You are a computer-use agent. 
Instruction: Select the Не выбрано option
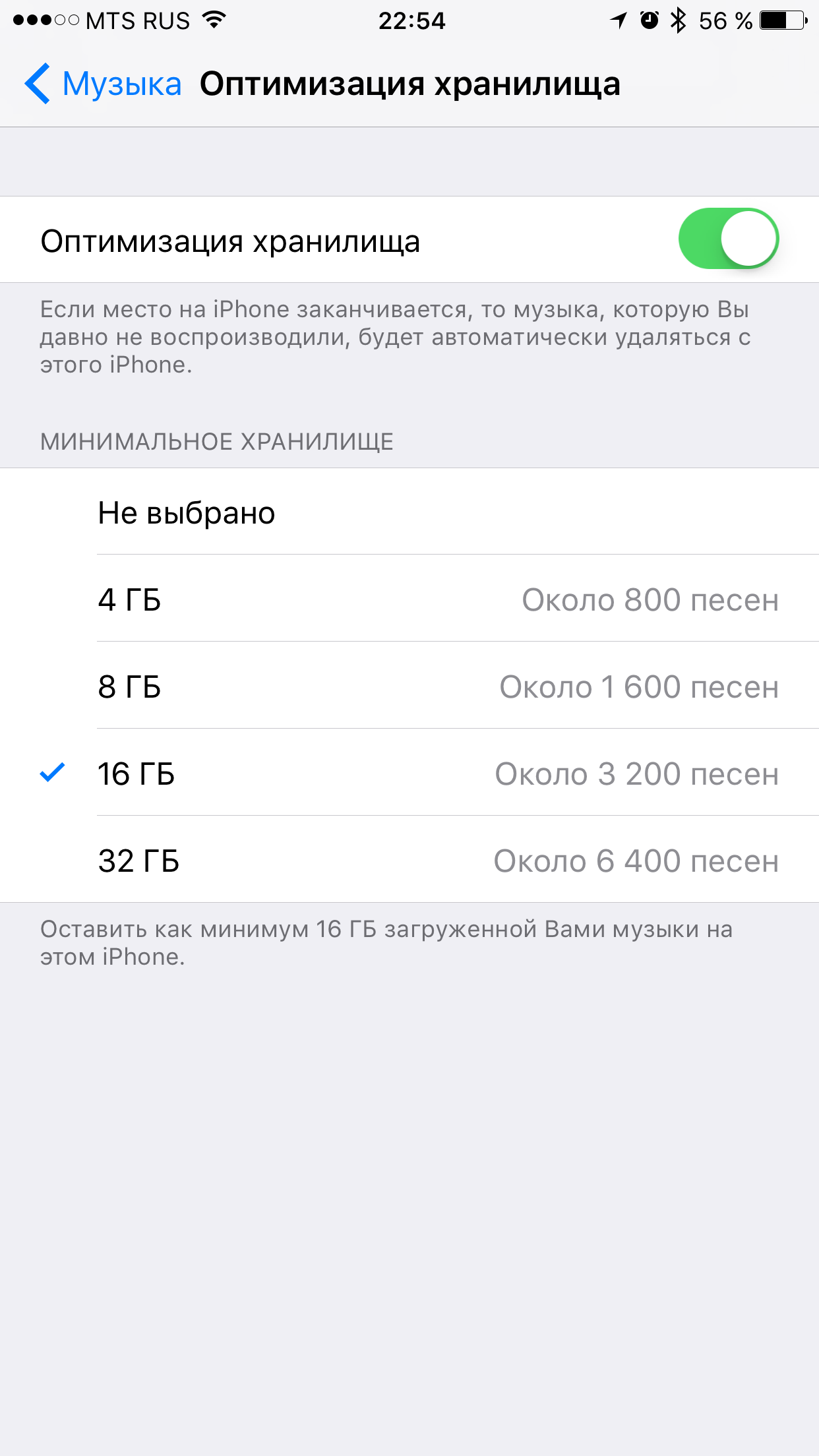[409, 512]
